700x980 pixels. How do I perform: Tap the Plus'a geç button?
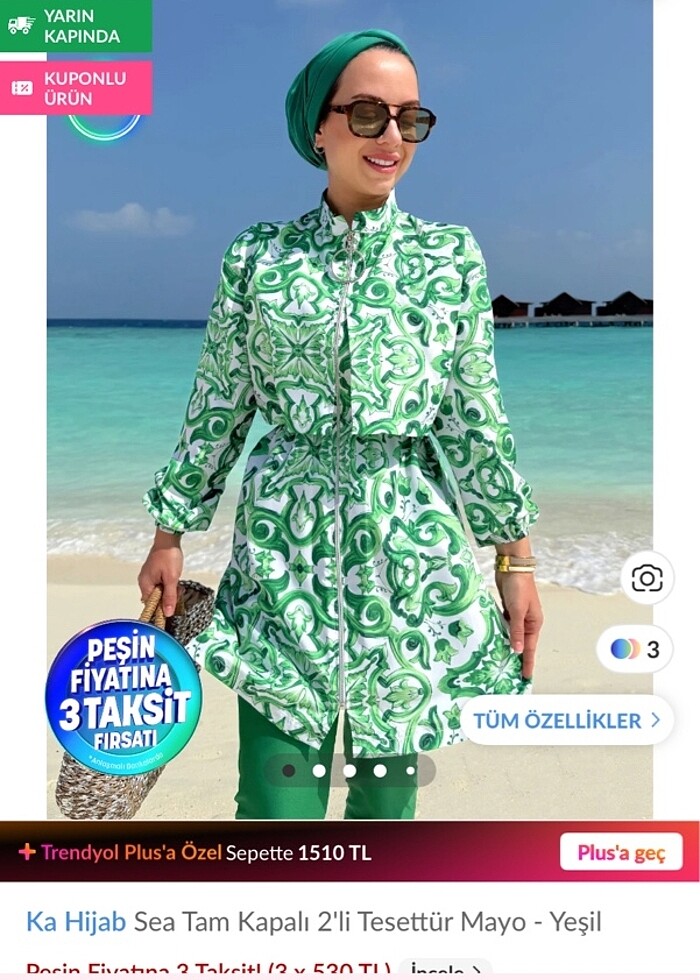(621, 853)
